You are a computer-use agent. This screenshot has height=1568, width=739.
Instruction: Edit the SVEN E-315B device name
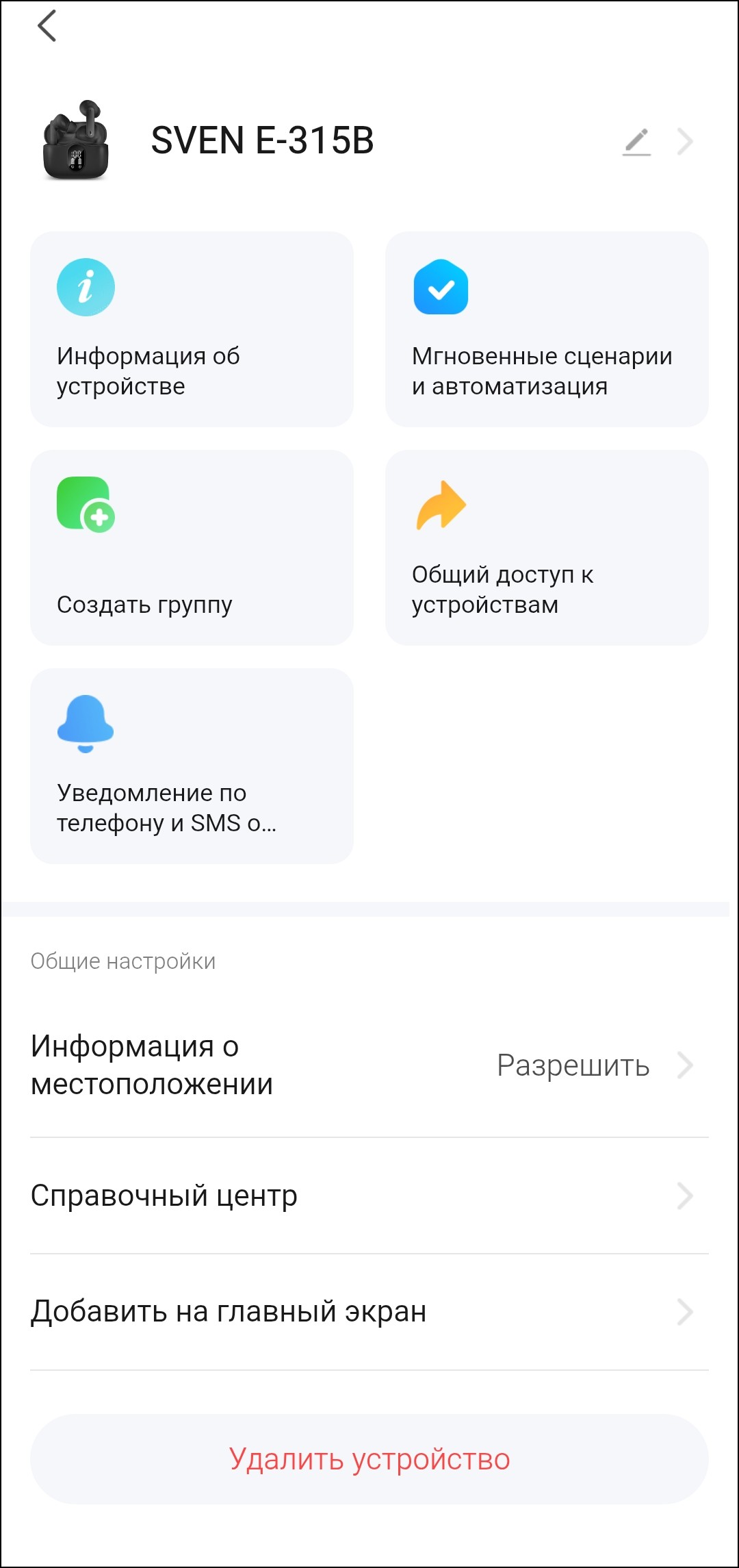[636, 142]
